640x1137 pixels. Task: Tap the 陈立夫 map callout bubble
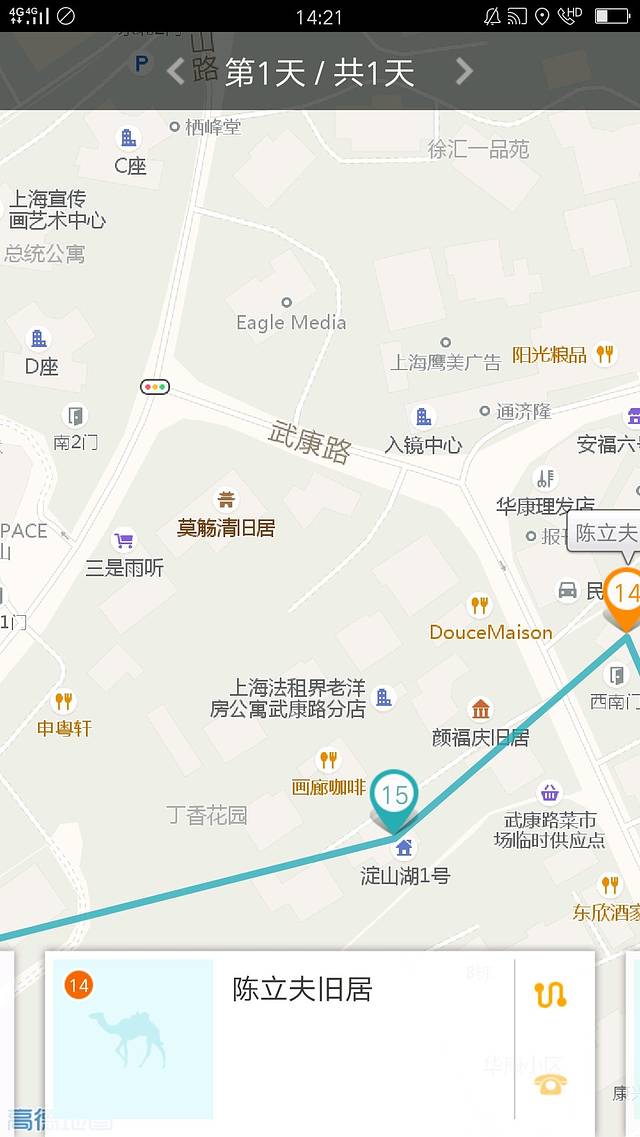[605, 533]
